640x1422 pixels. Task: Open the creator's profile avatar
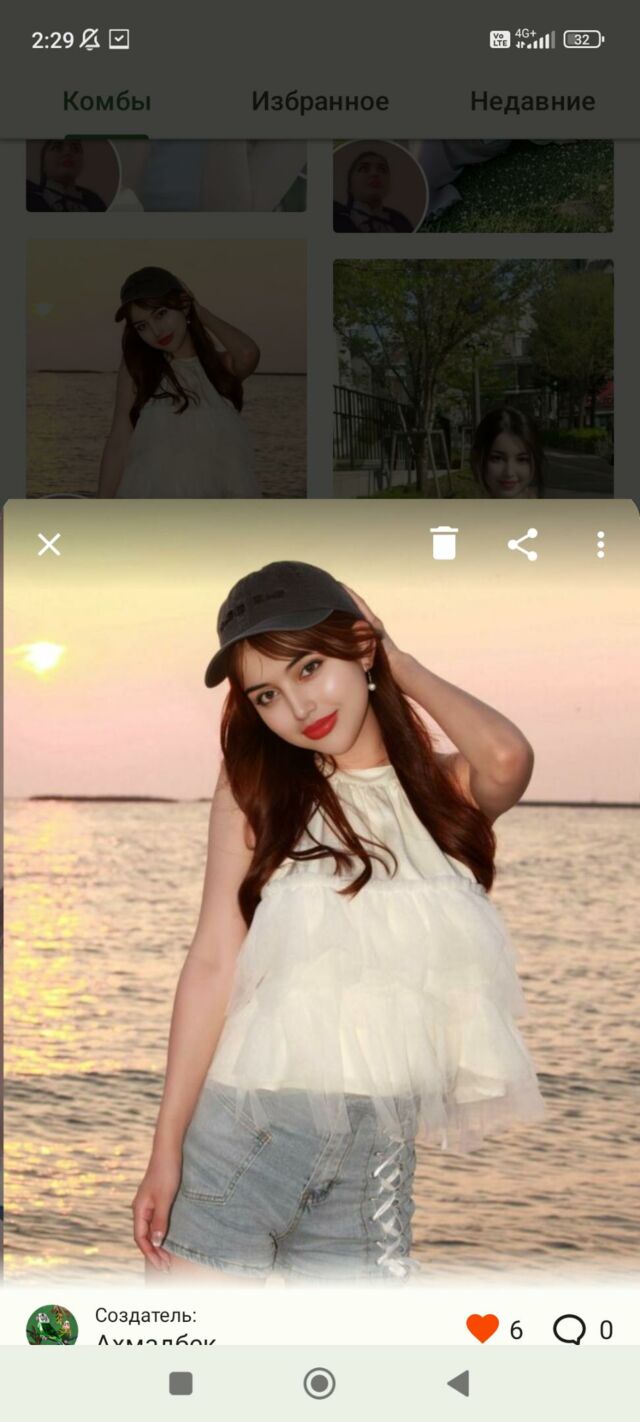[52, 1326]
